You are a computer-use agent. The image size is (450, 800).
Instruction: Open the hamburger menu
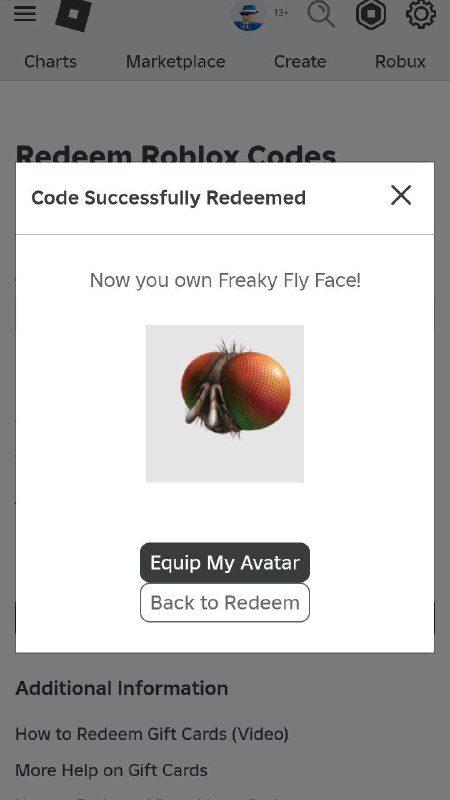click(x=25, y=14)
